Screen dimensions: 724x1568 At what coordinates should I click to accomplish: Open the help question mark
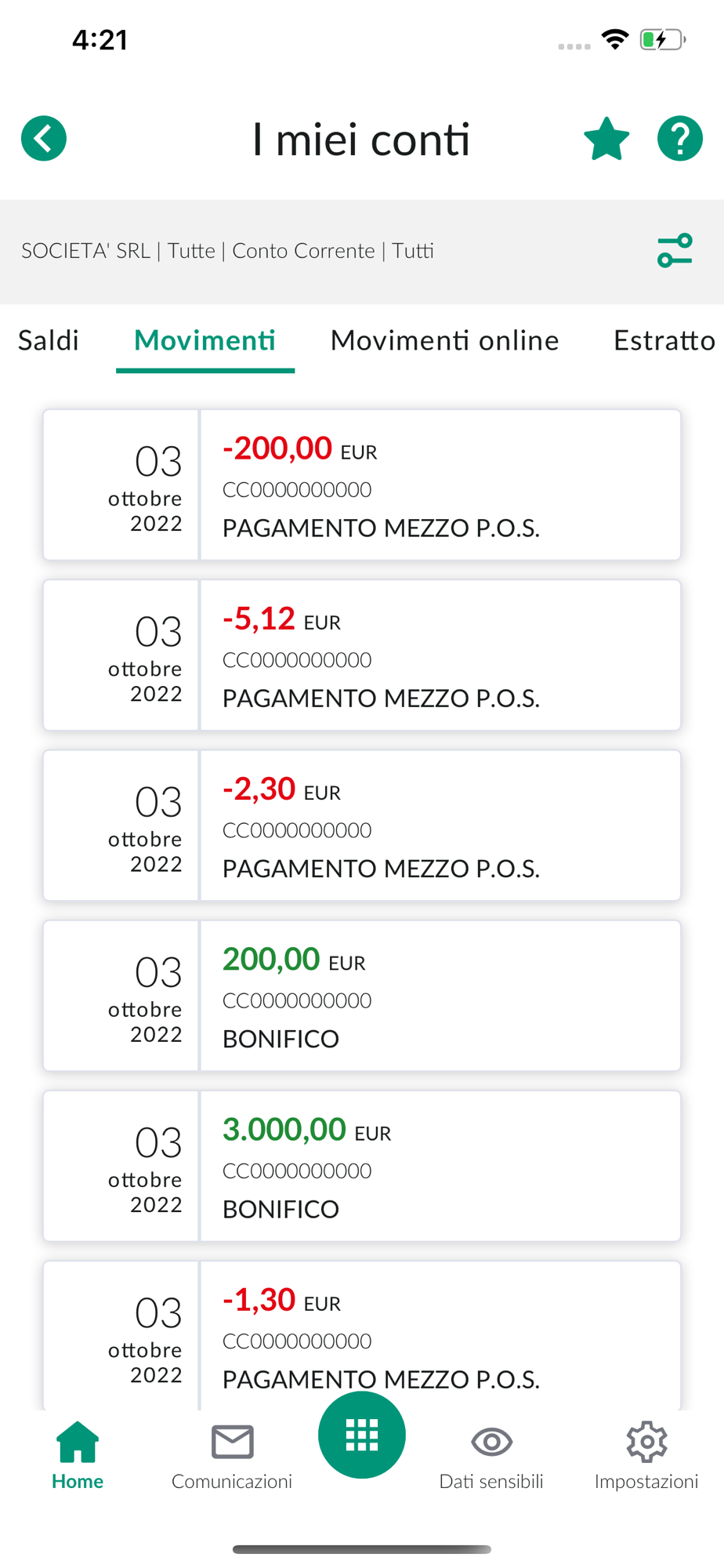[679, 139]
